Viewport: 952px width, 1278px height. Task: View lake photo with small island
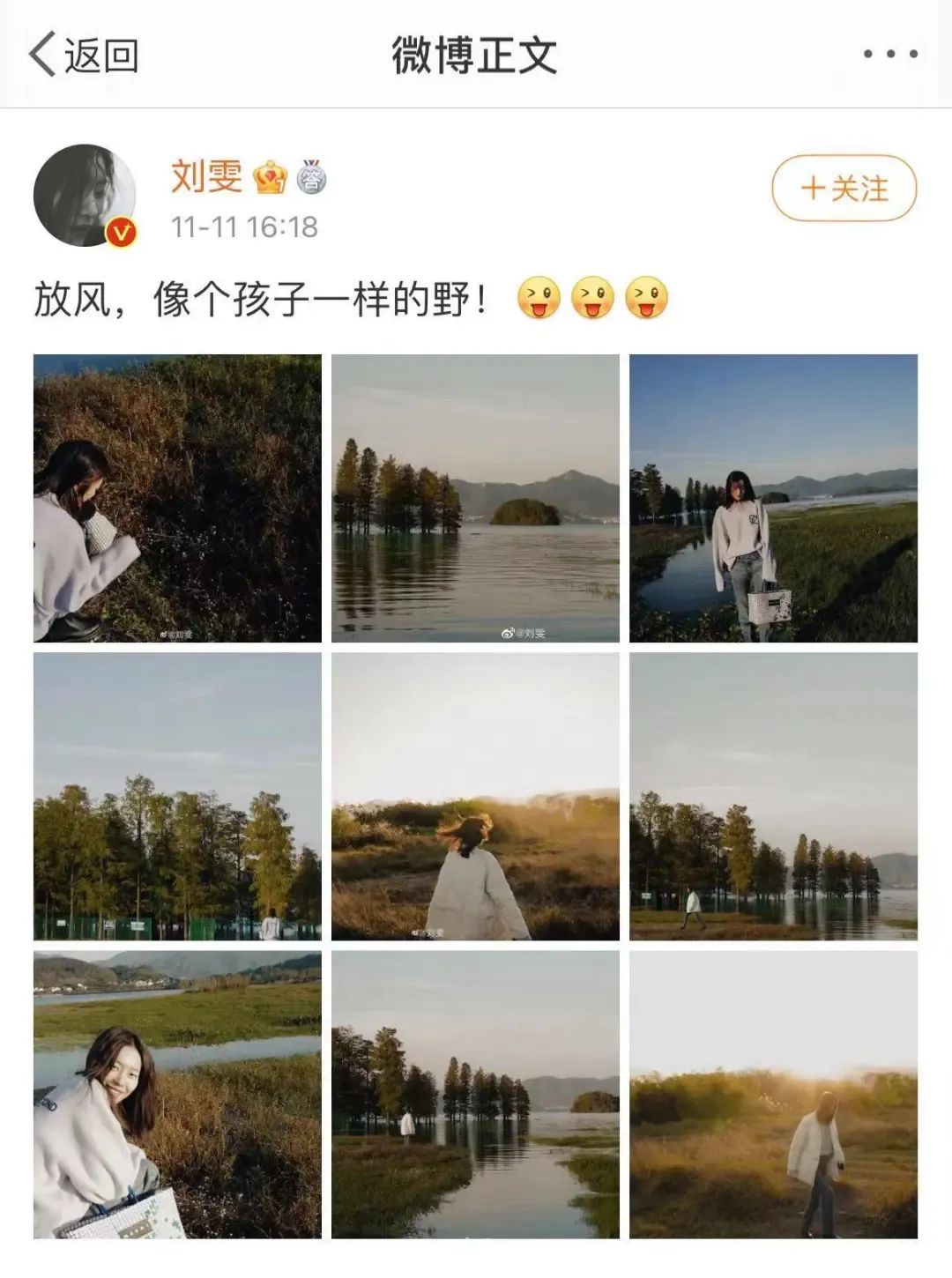tap(475, 498)
